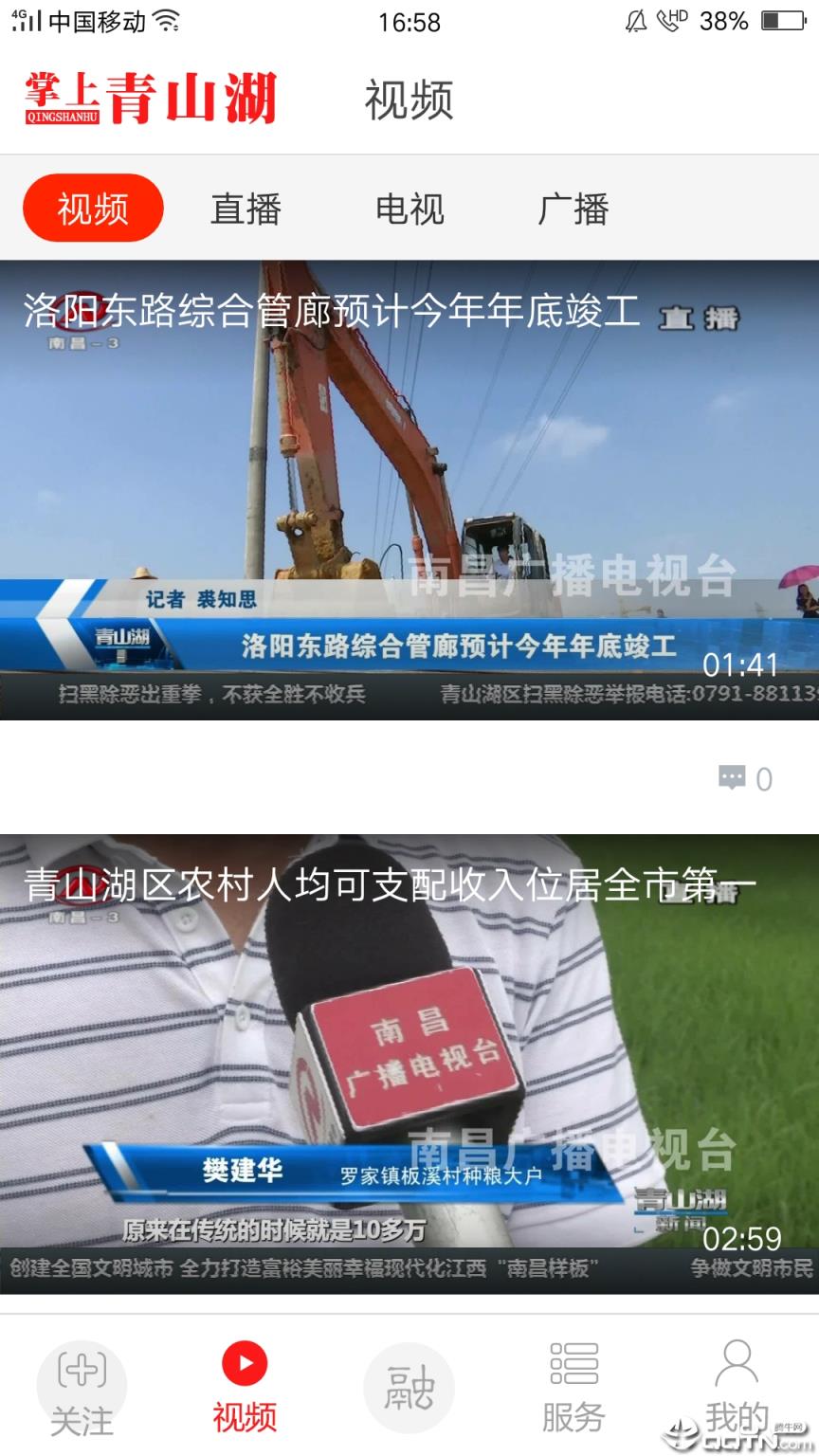Tap the excavator video thumbnail to play
Image resolution: width=819 pixels, height=1456 pixels.
(x=409, y=474)
